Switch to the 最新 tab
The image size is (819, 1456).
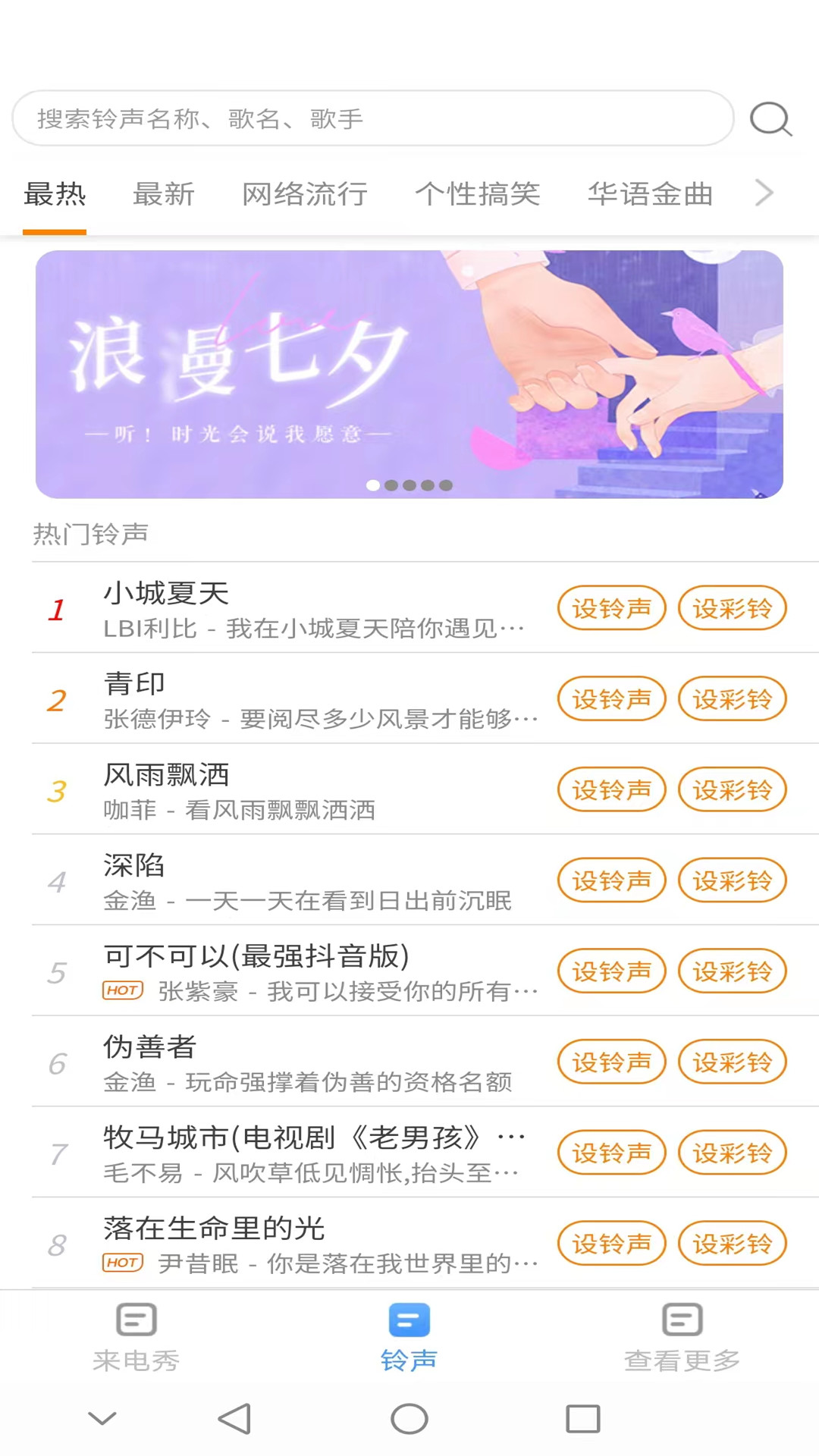[x=165, y=194]
